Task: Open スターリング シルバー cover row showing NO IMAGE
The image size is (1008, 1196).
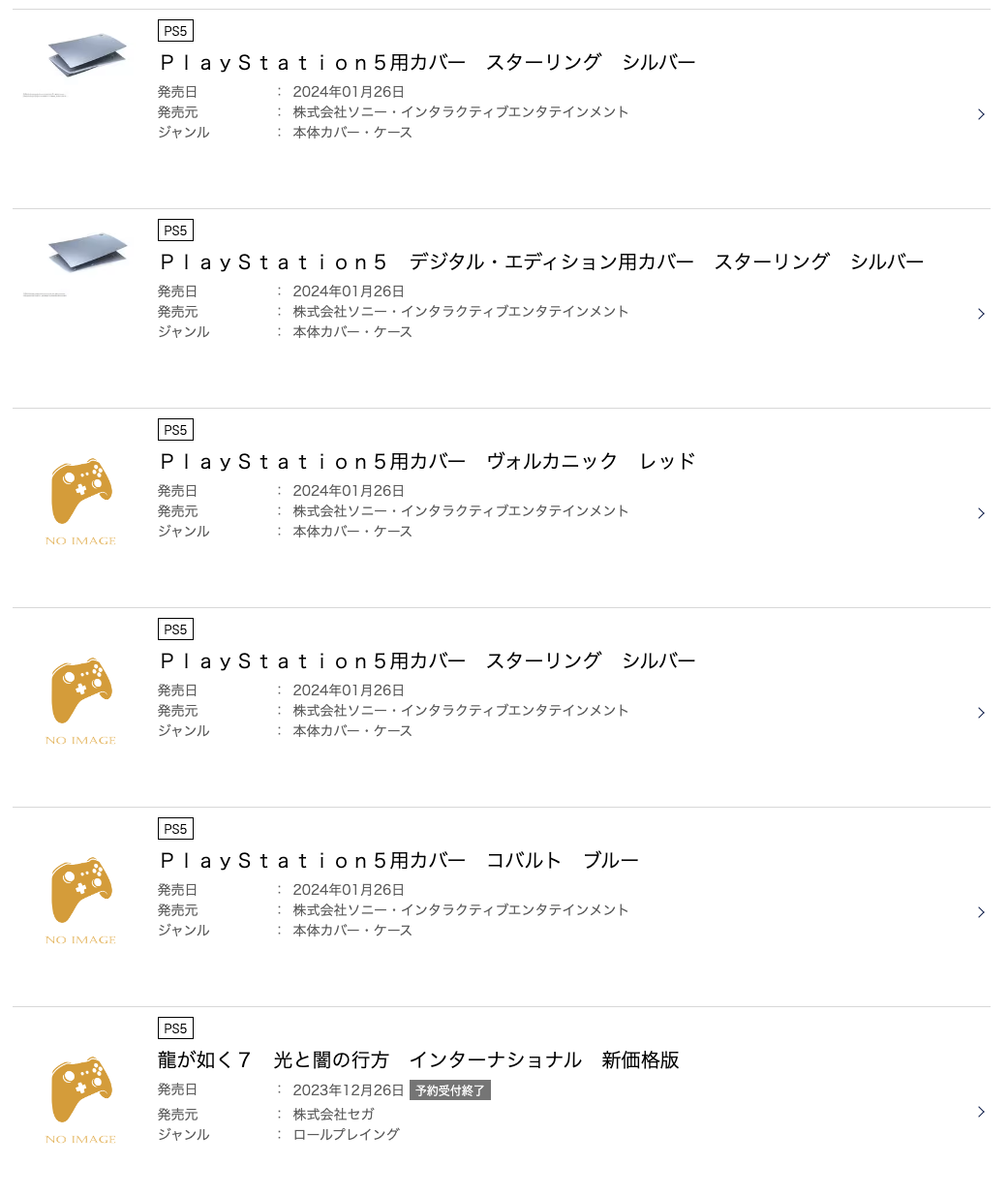Action: tap(427, 661)
